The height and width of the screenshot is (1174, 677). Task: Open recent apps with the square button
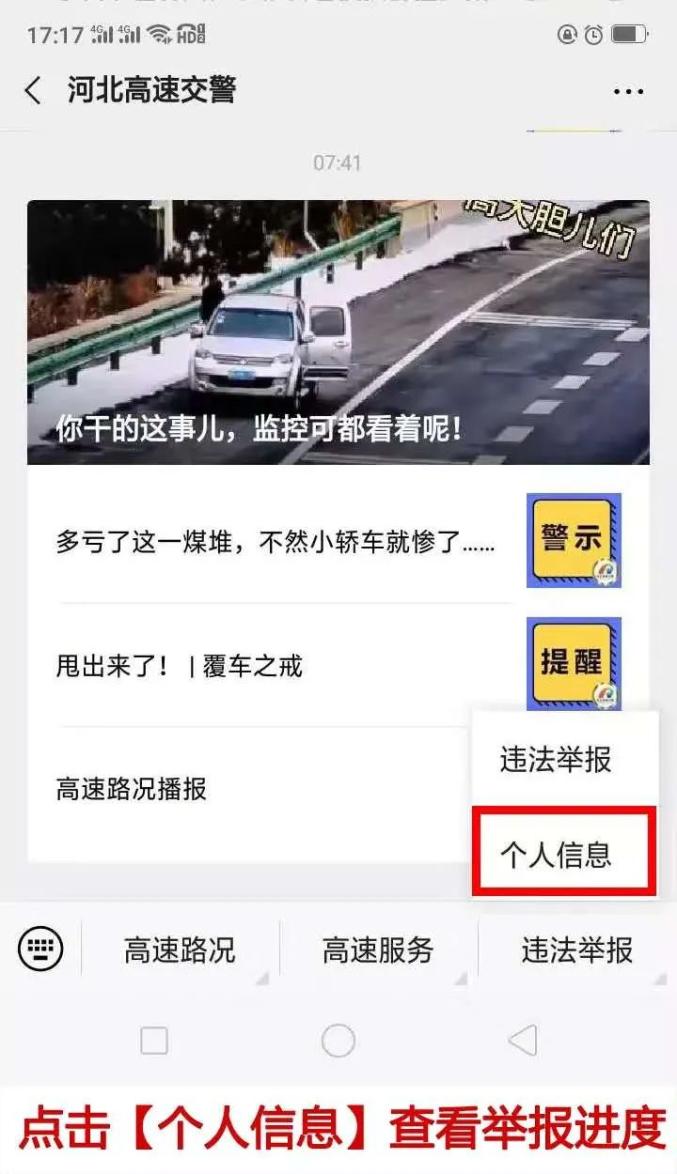point(154,1041)
